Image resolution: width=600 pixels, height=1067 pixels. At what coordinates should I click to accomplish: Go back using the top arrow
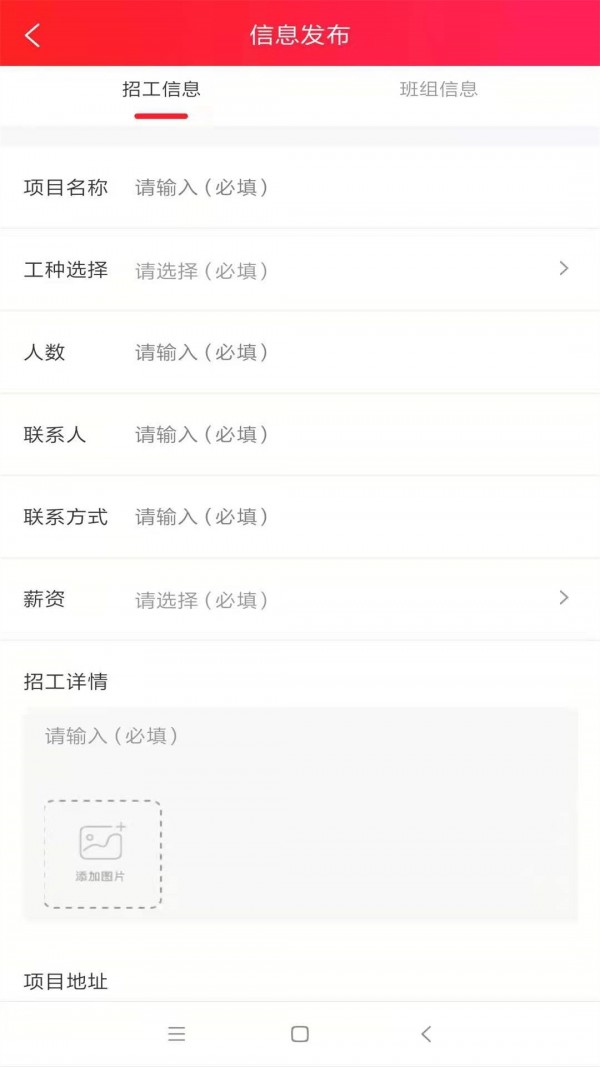(33, 36)
